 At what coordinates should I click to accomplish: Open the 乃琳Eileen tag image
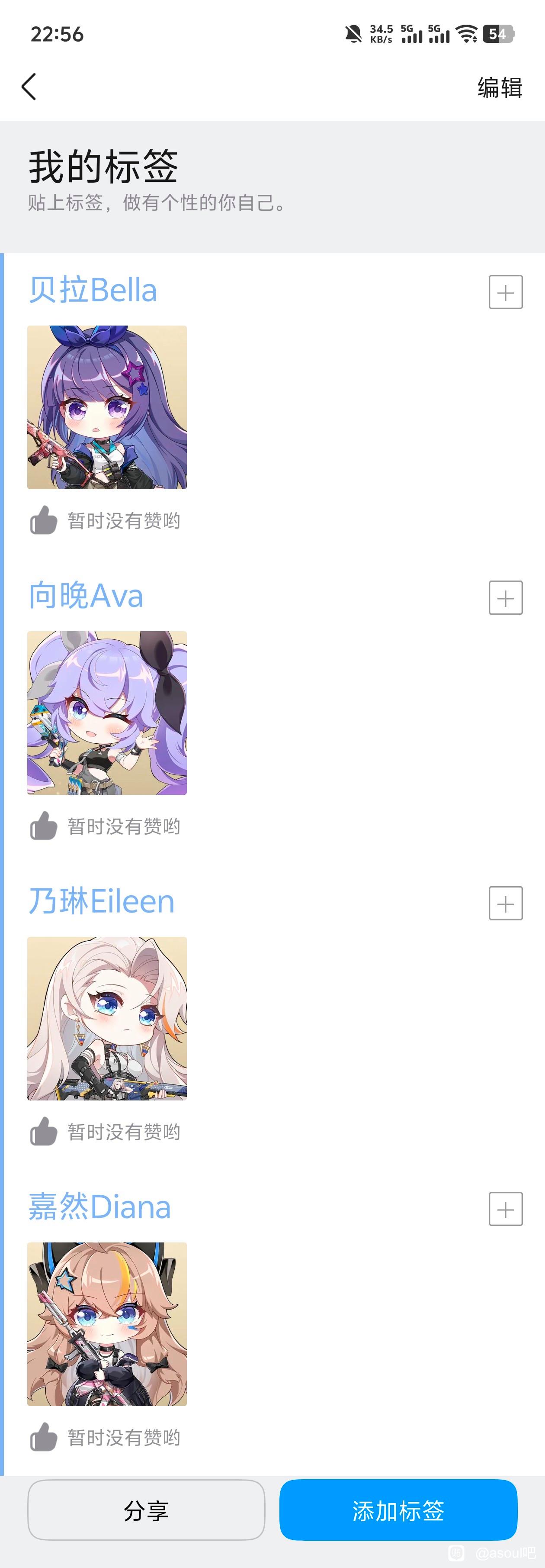107,1018
